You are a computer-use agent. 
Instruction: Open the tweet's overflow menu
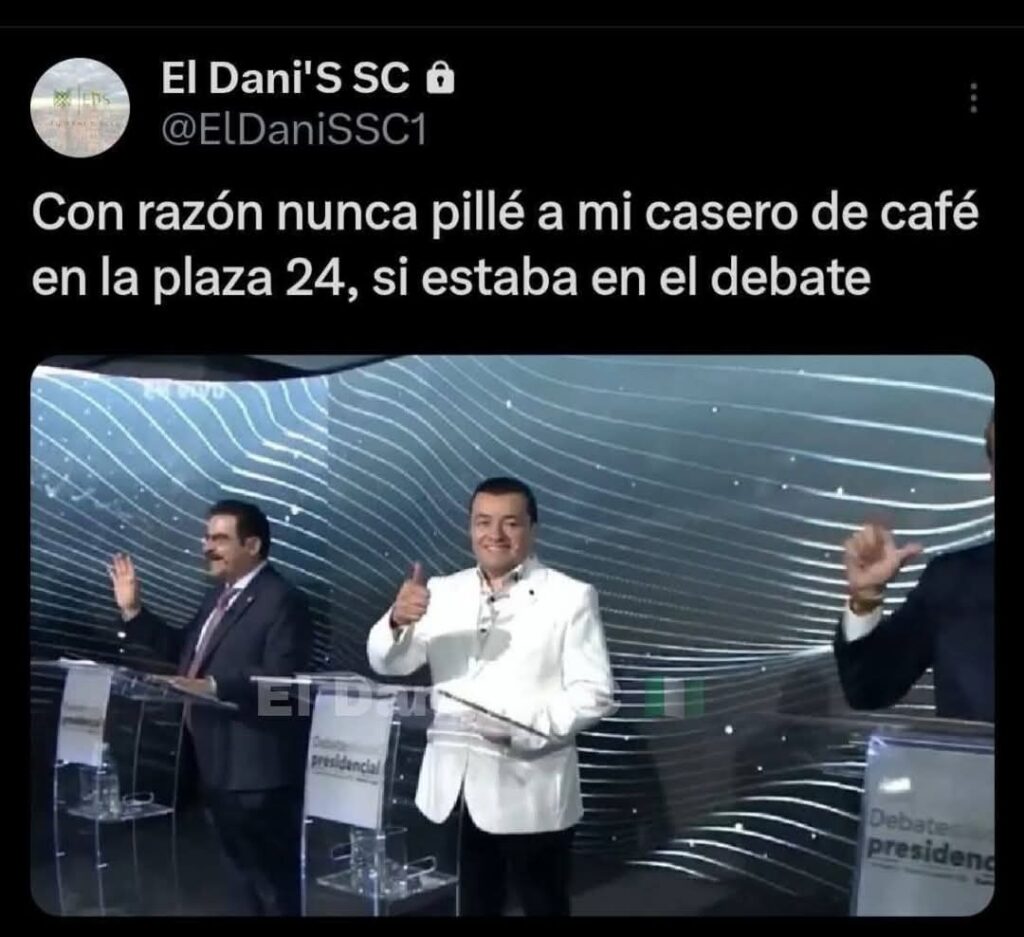(x=972, y=97)
